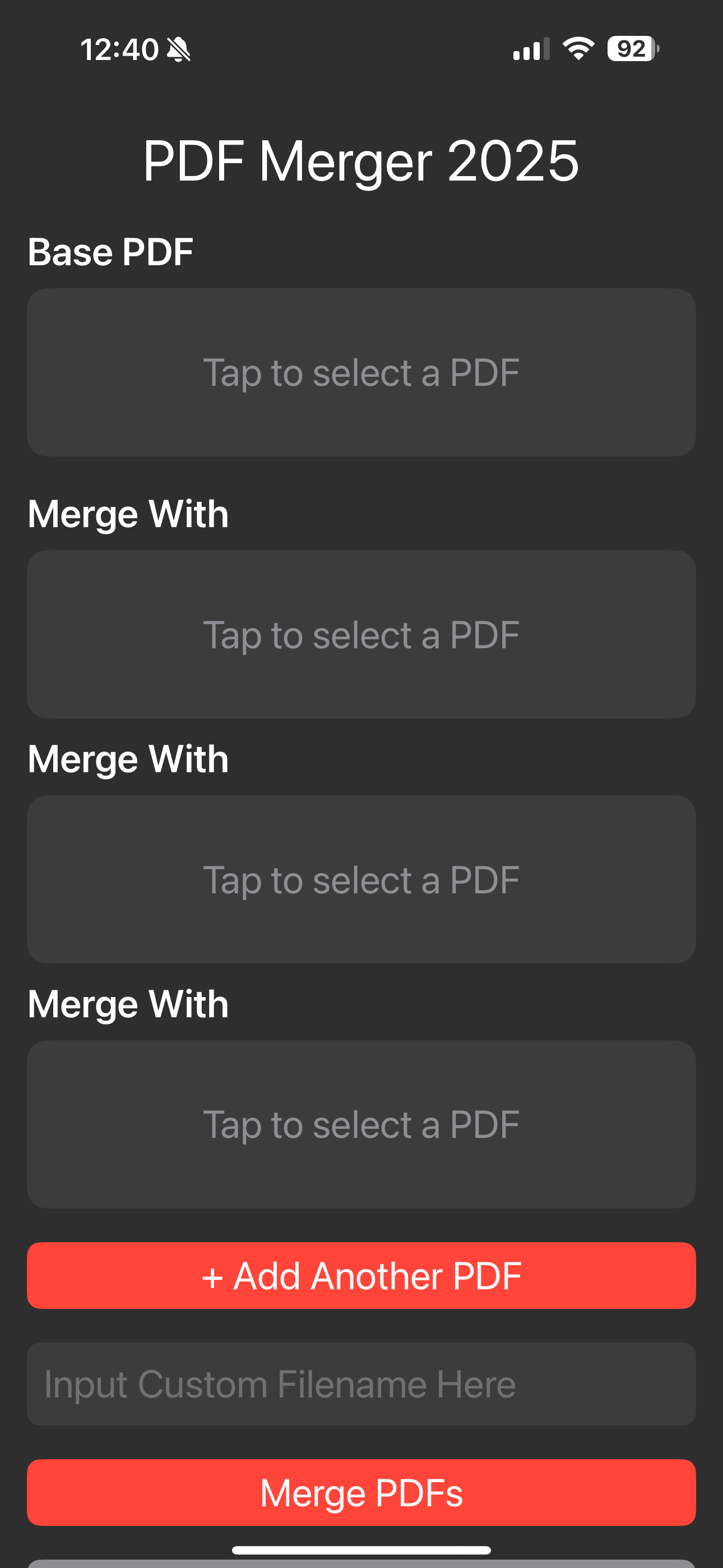Tap the muted notifications bell icon

[177, 49]
